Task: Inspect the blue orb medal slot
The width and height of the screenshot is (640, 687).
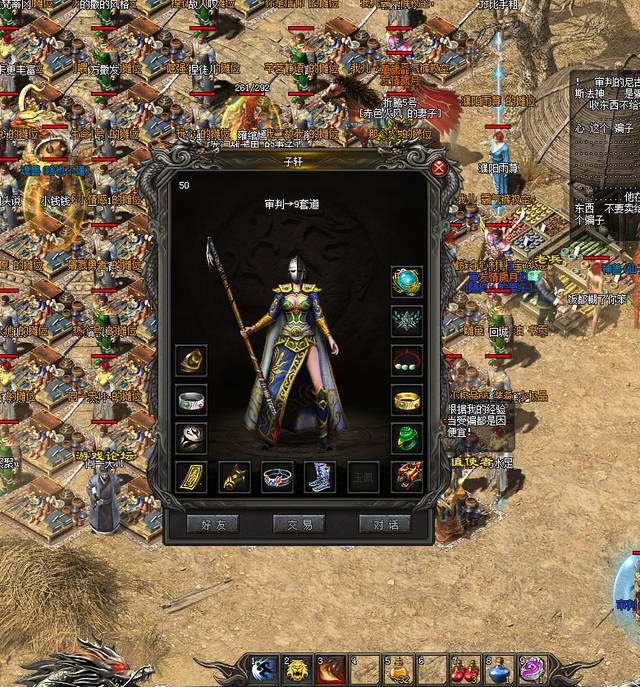Action: pos(407,283)
